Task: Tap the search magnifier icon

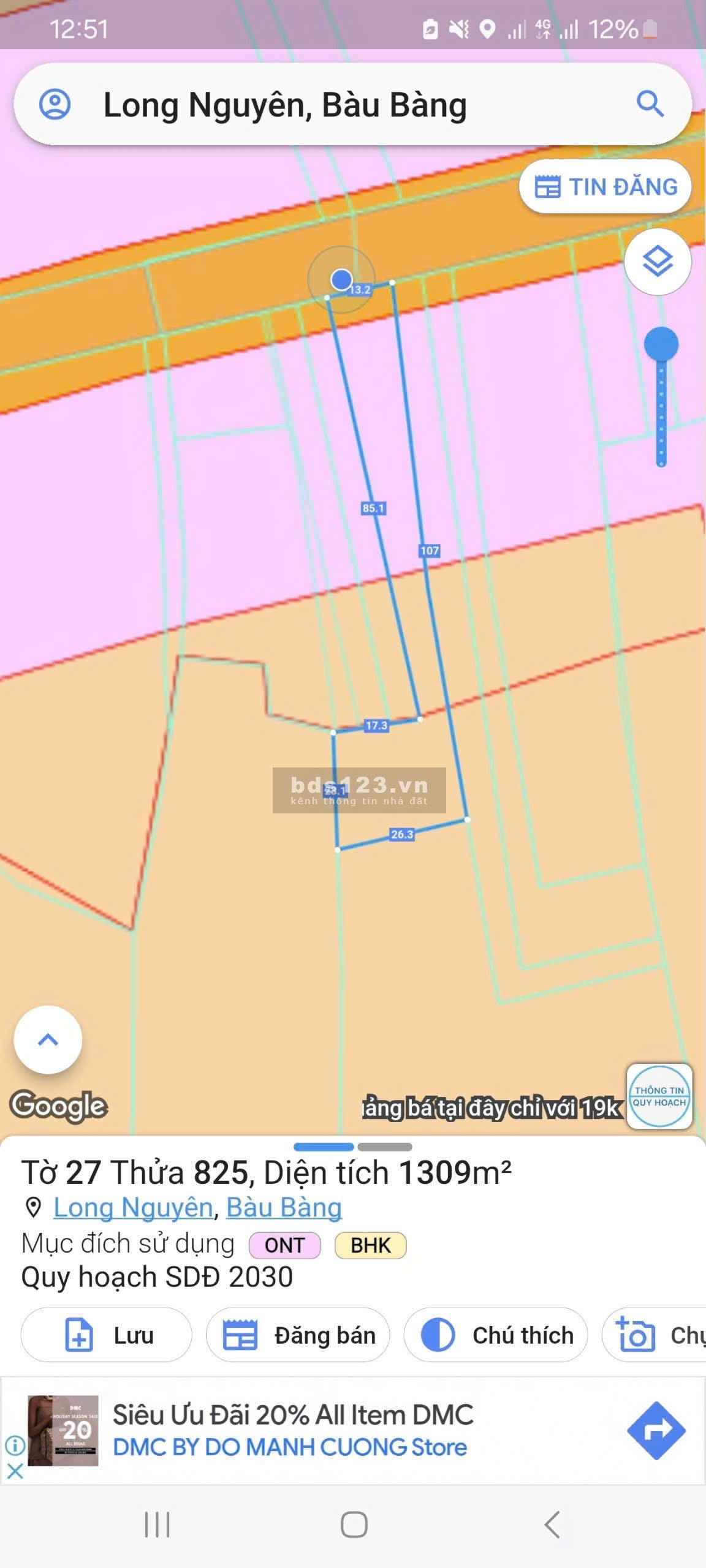Action: point(650,104)
